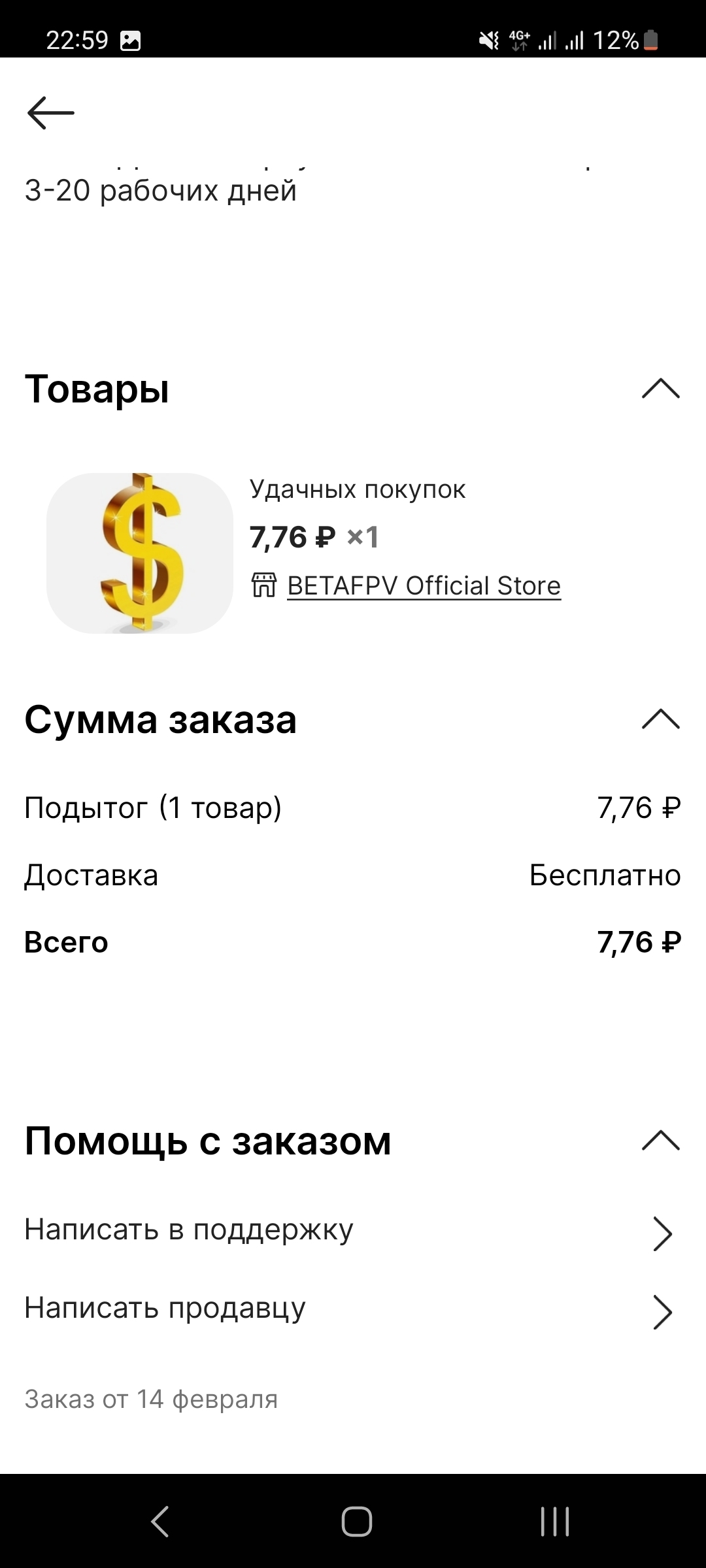Open Написать в поддержку
706x1568 pixels.
(x=353, y=1230)
